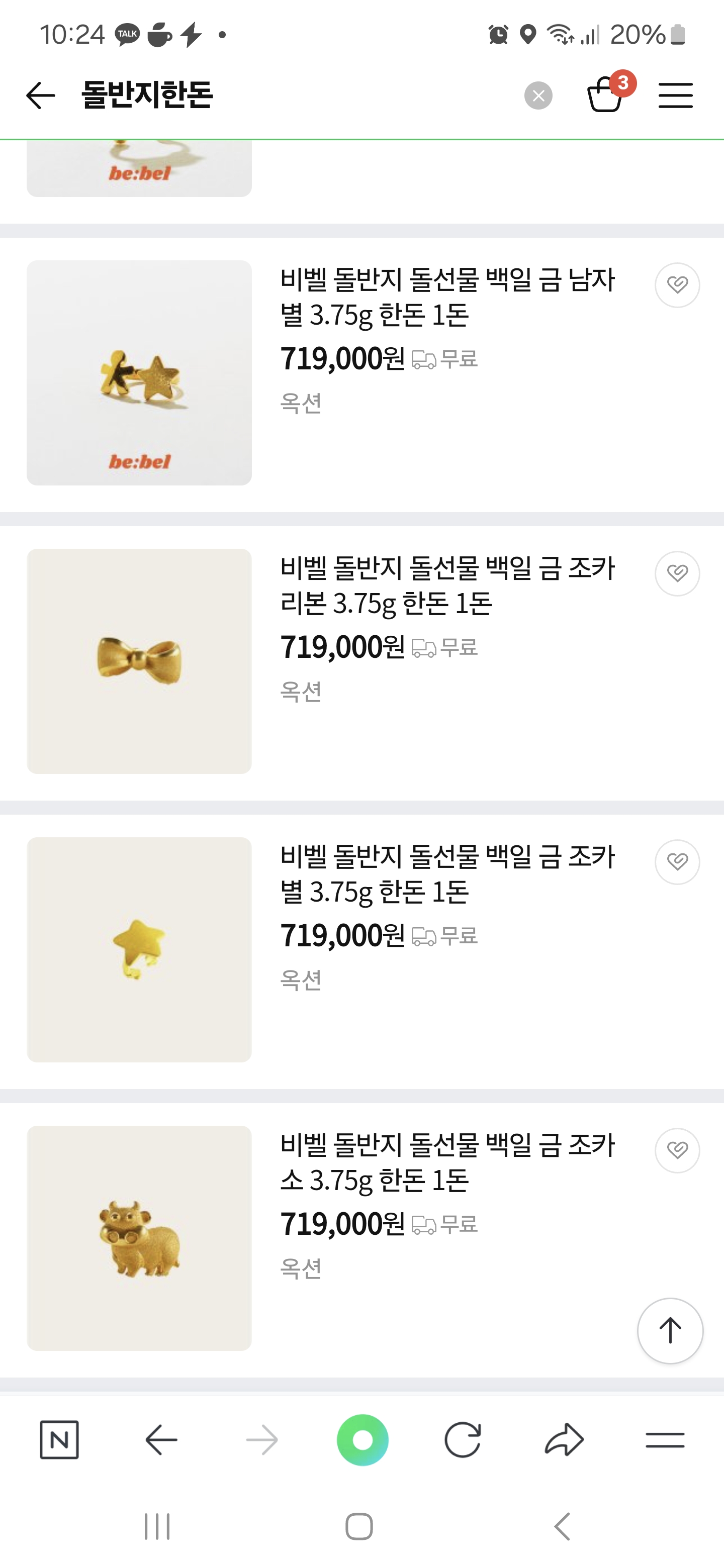Open the system recent apps view
Screen dimensions: 724x1568
[157, 1527]
